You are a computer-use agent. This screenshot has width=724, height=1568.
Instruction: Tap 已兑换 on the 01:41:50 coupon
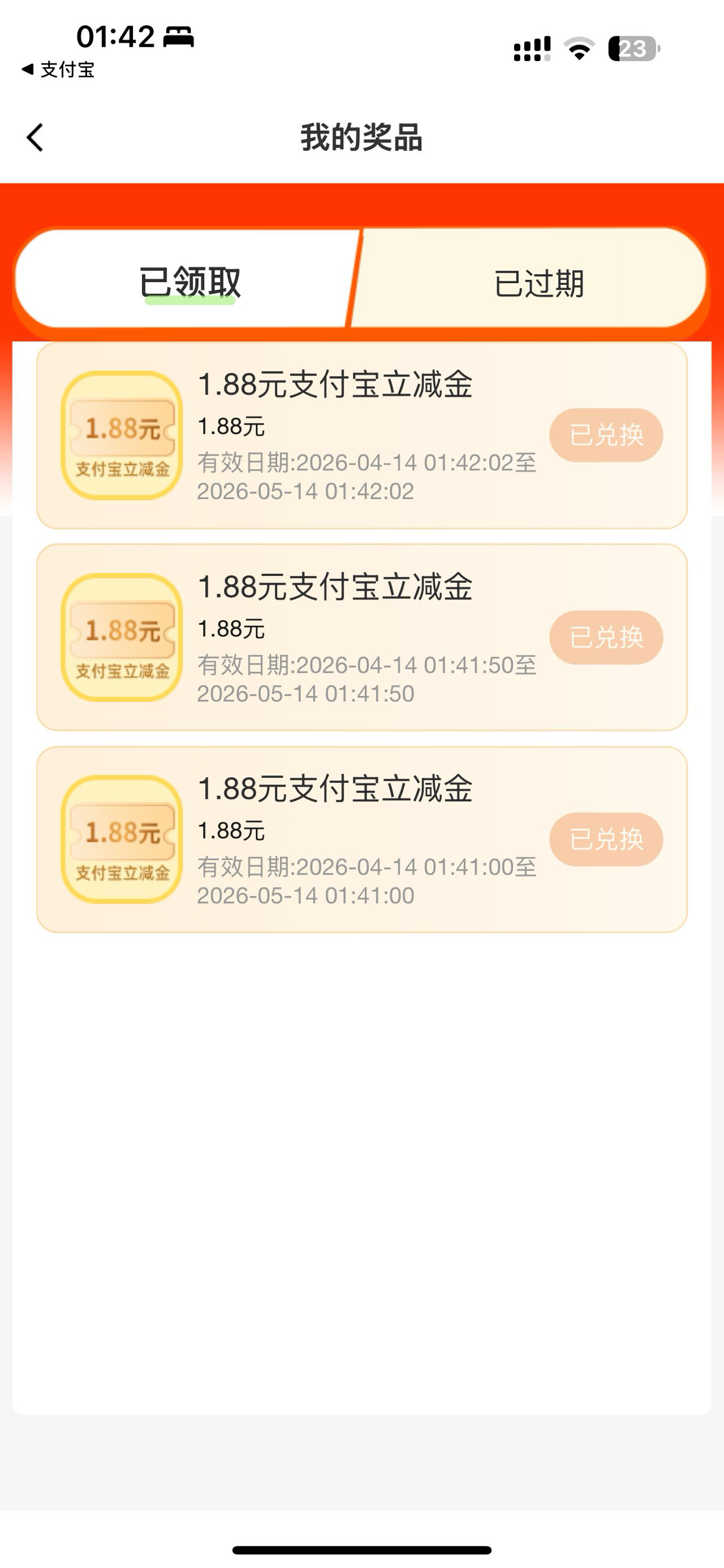pyautogui.click(x=606, y=637)
